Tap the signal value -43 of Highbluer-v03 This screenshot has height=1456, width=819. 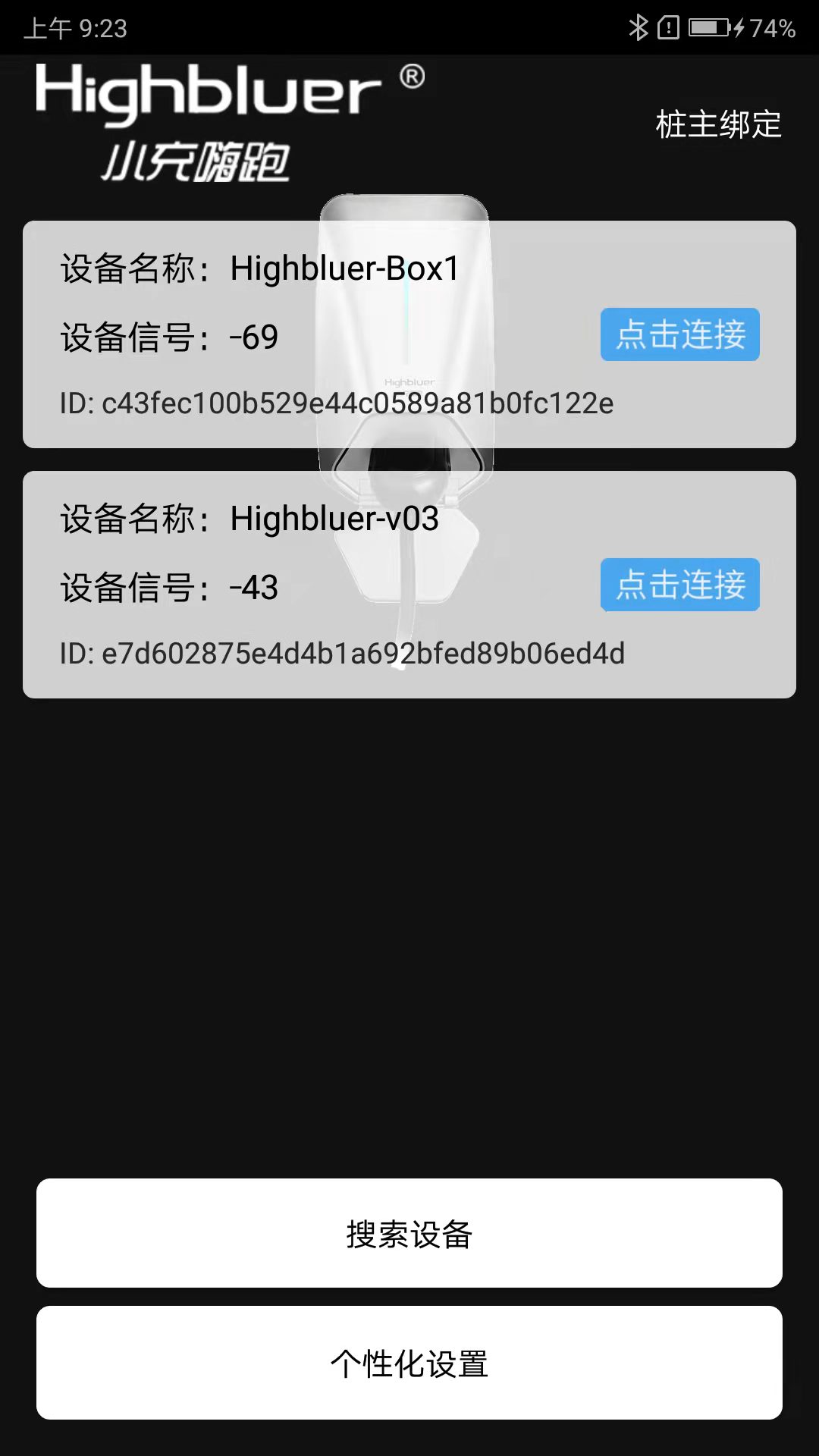(250, 586)
